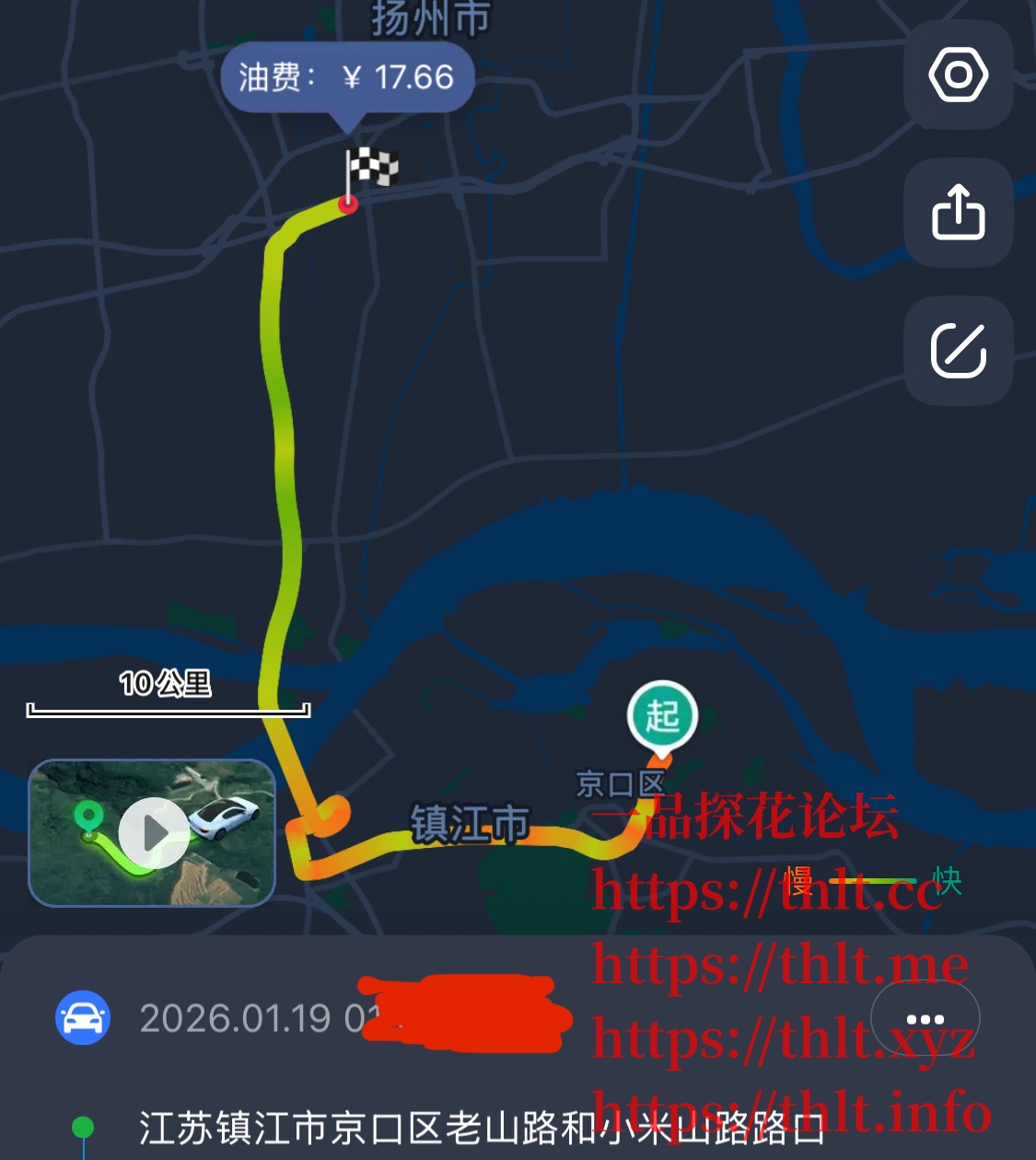Open the hexagon settings icon
The height and width of the screenshot is (1160, 1036).
pos(958,75)
